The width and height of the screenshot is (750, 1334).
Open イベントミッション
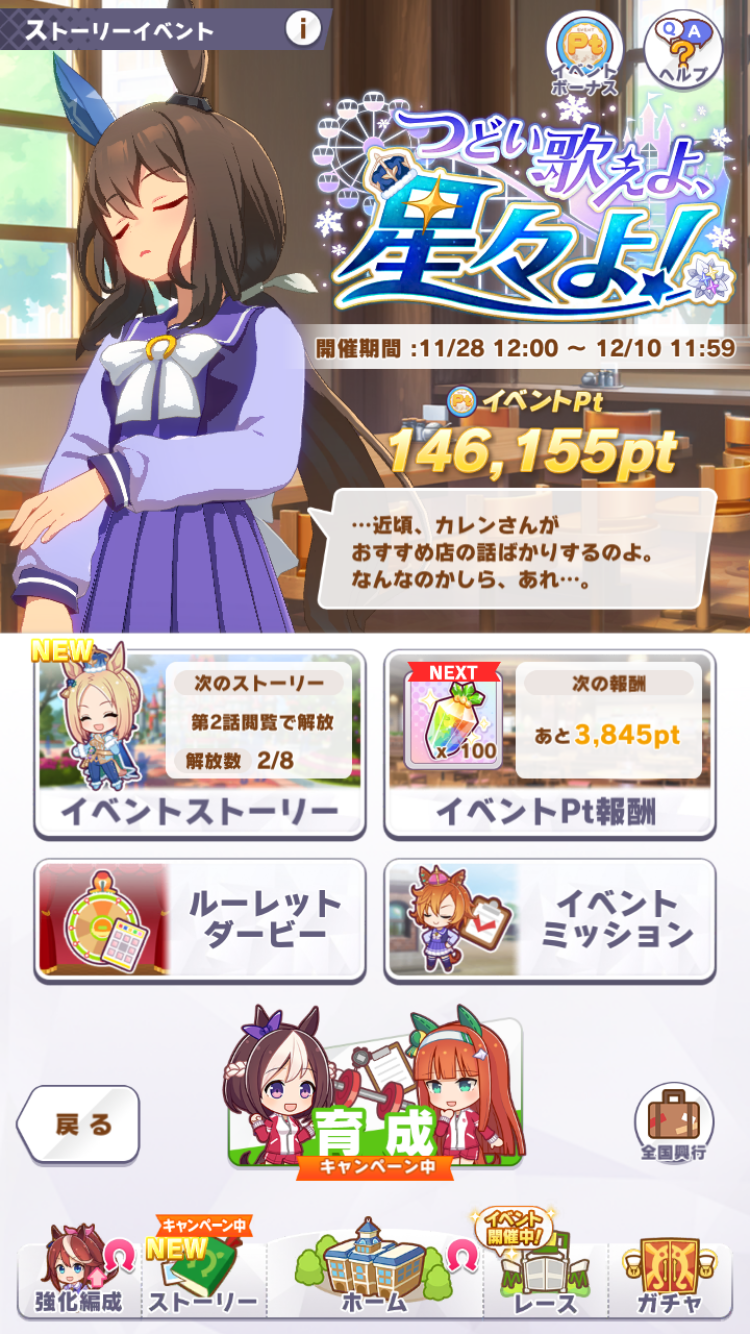click(550, 921)
